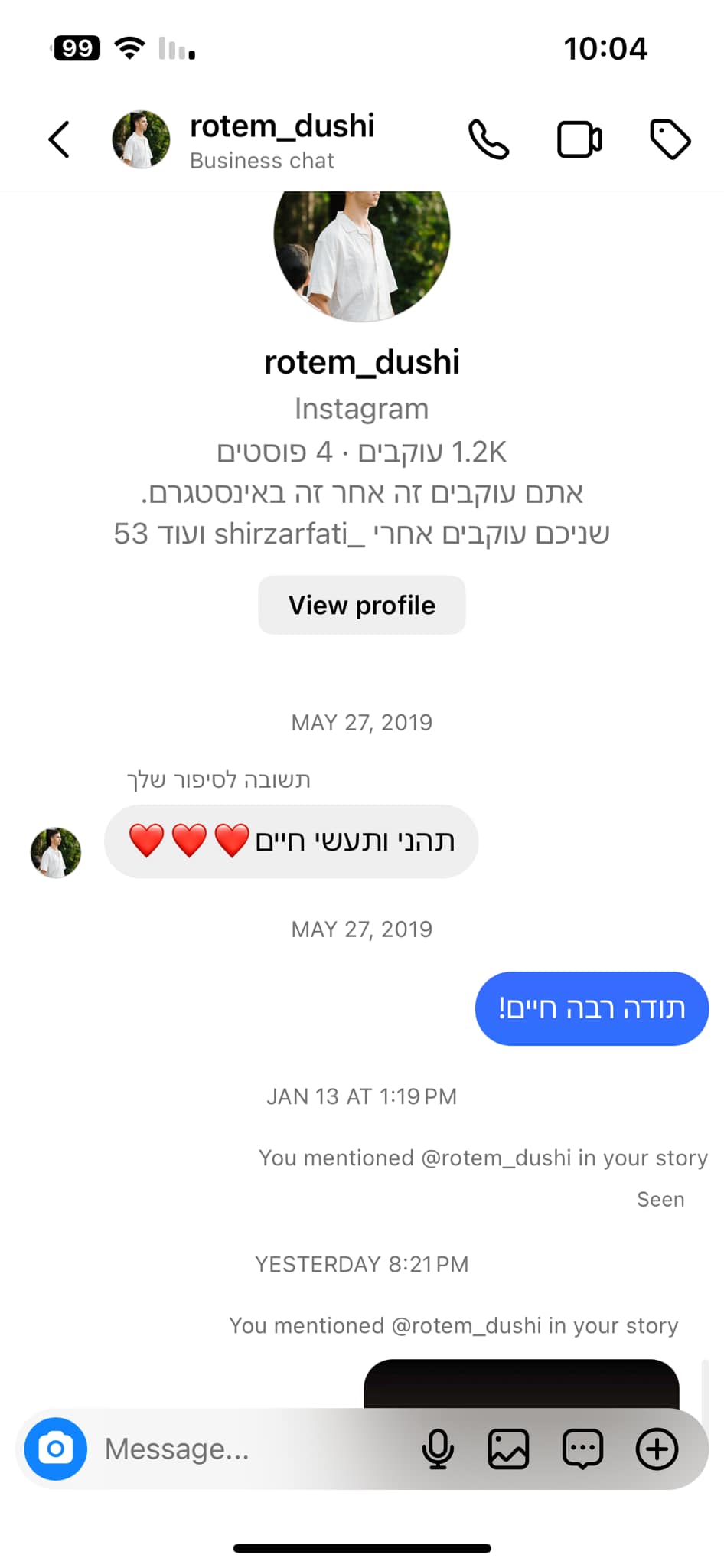Open the mentioned story preview

520,1384
